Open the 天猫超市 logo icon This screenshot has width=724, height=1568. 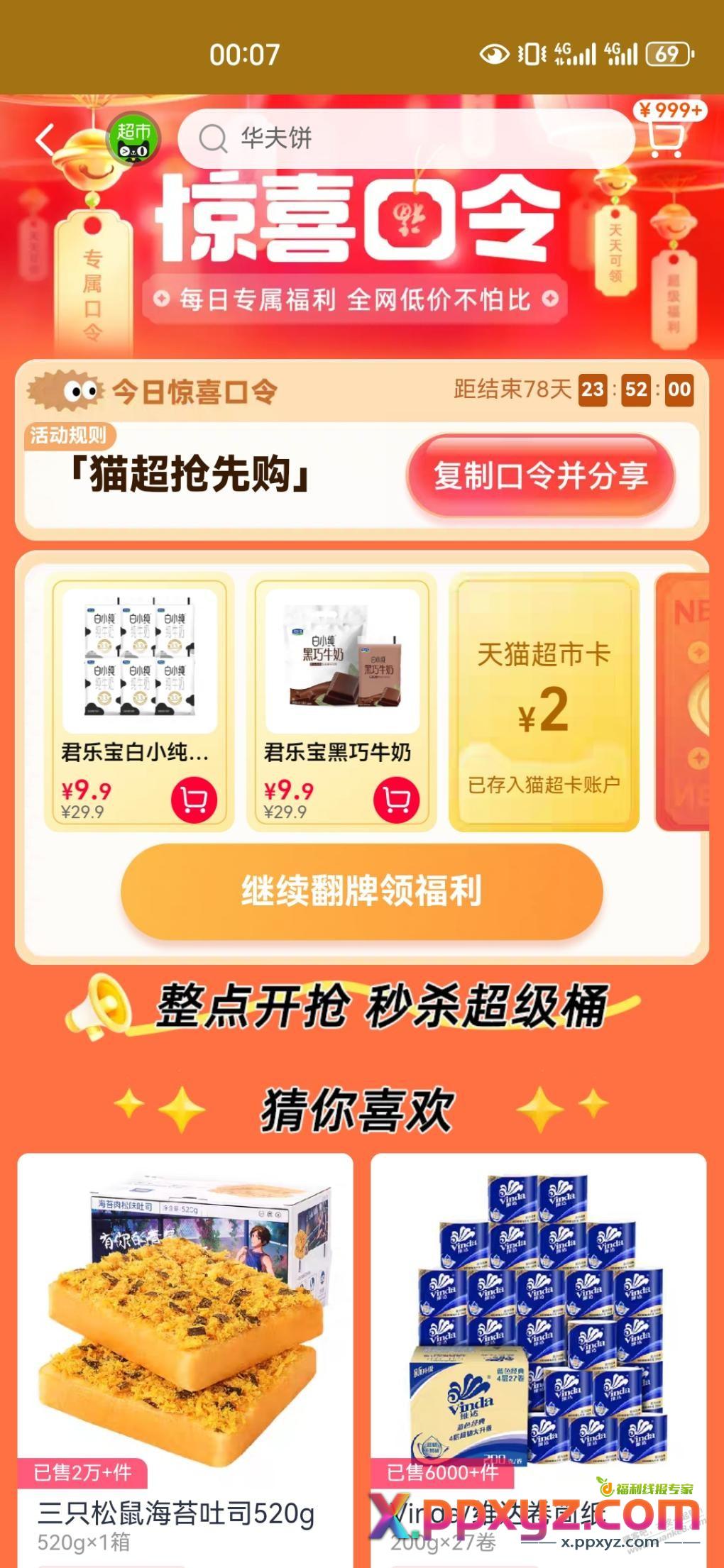[133, 138]
